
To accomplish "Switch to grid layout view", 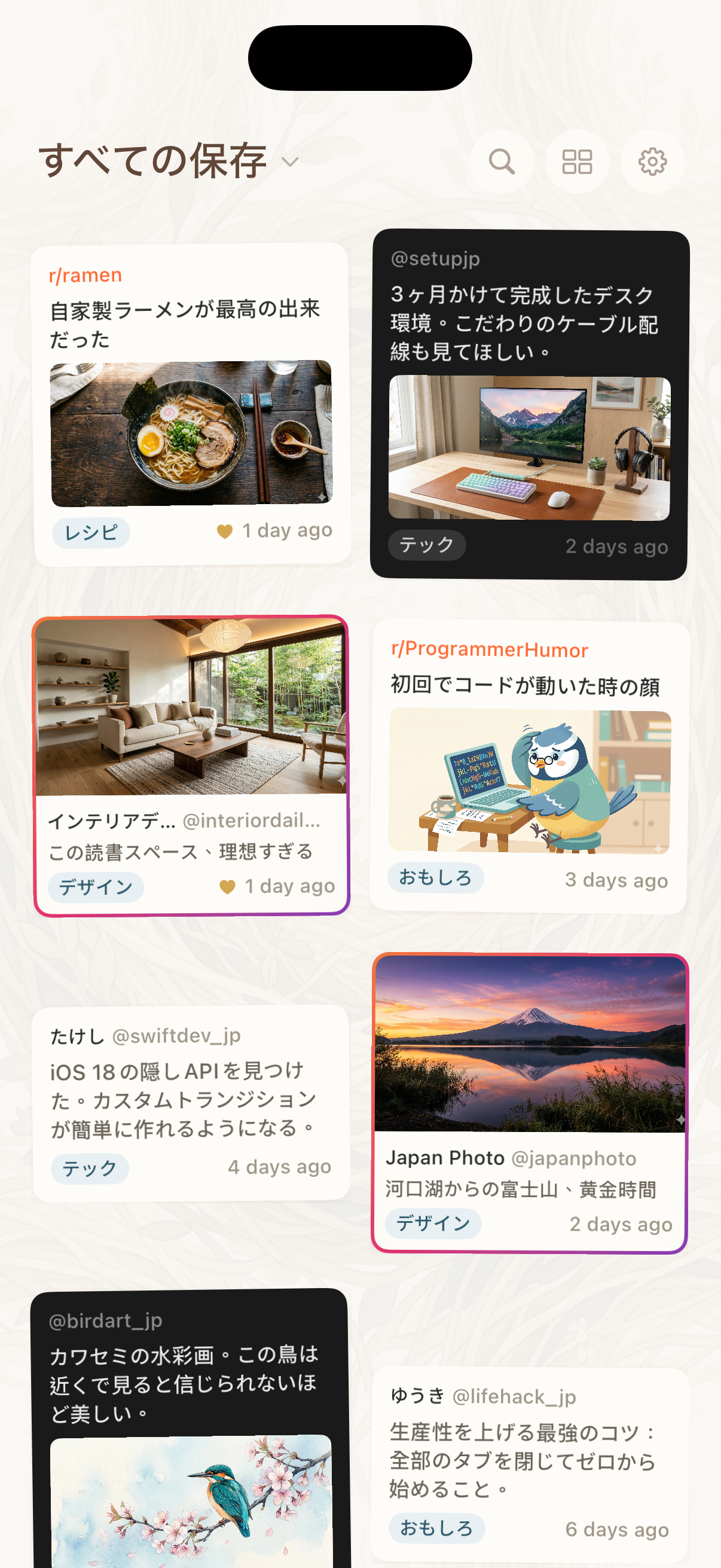I will (x=577, y=161).
